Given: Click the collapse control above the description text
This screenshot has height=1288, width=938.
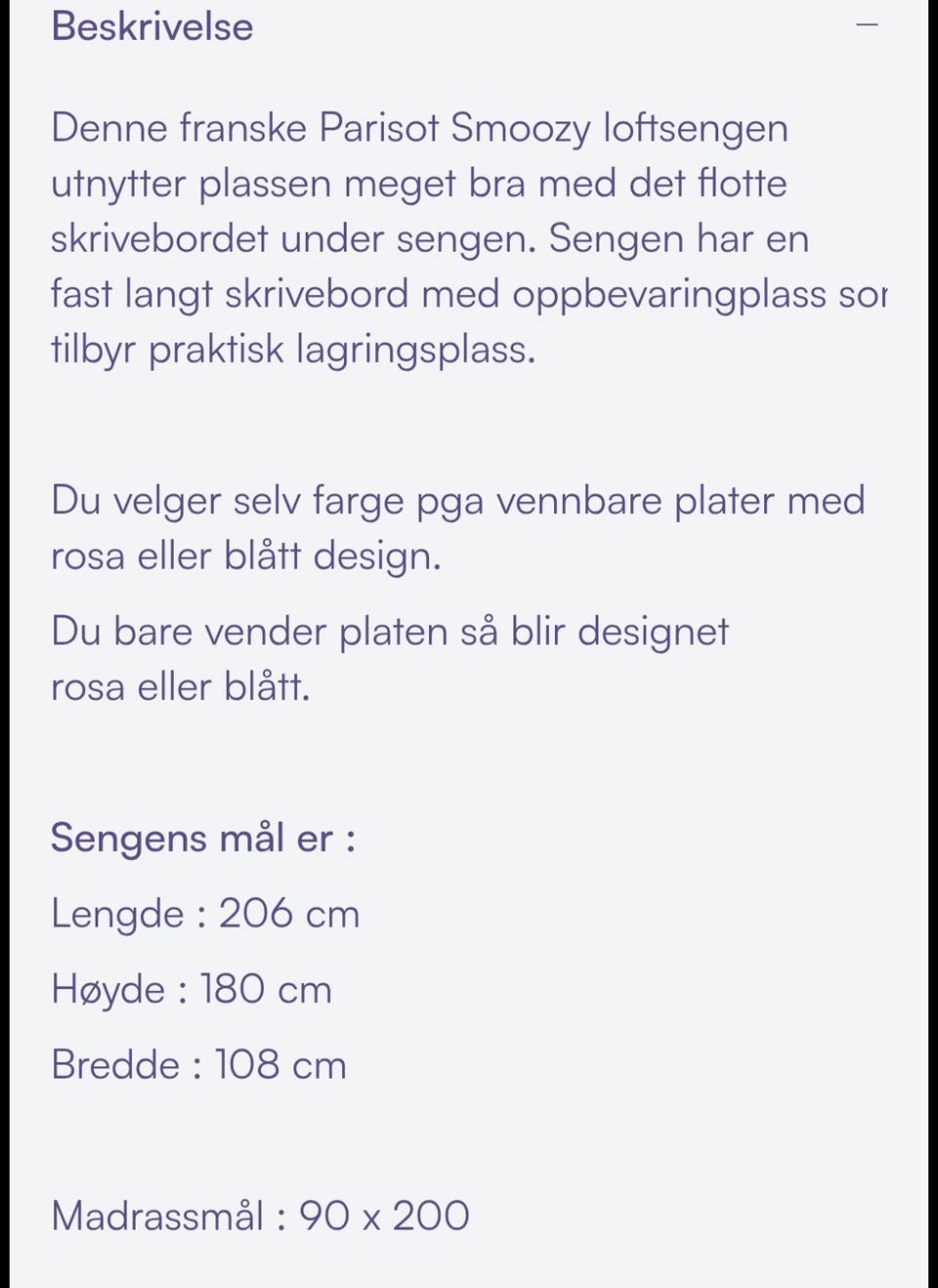Looking at the screenshot, I should tap(868, 24).
